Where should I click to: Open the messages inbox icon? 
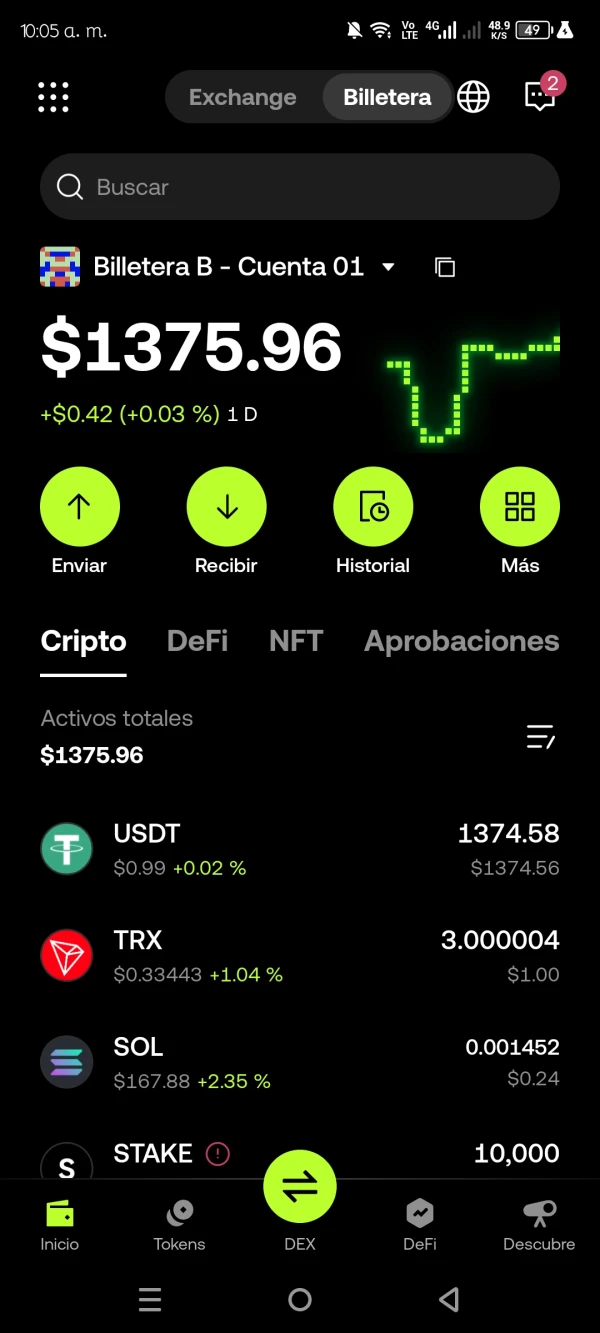tap(540, 96)
